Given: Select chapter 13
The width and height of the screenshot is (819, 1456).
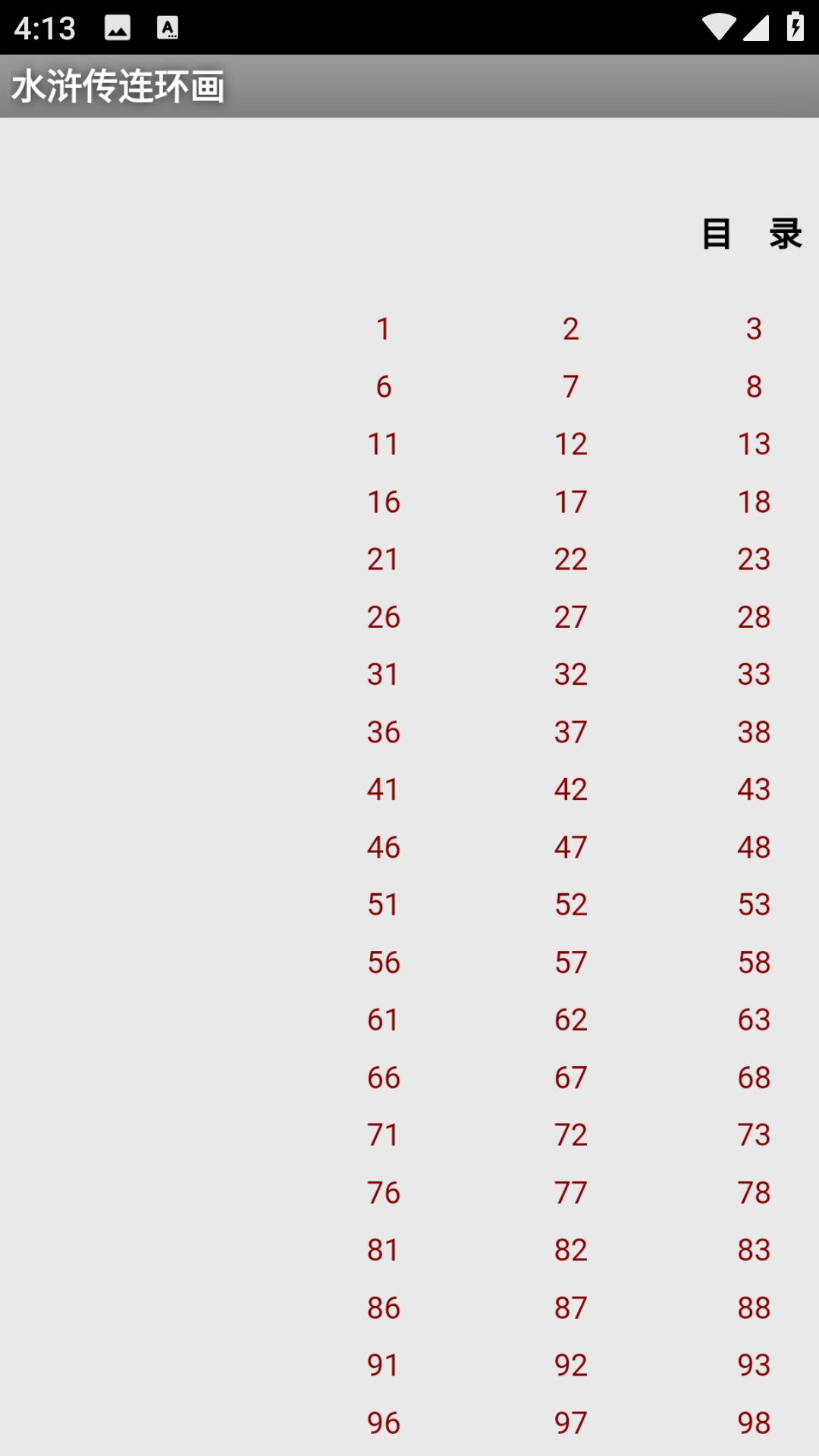Looking at the screenshot, I should [x=754, y=444].
